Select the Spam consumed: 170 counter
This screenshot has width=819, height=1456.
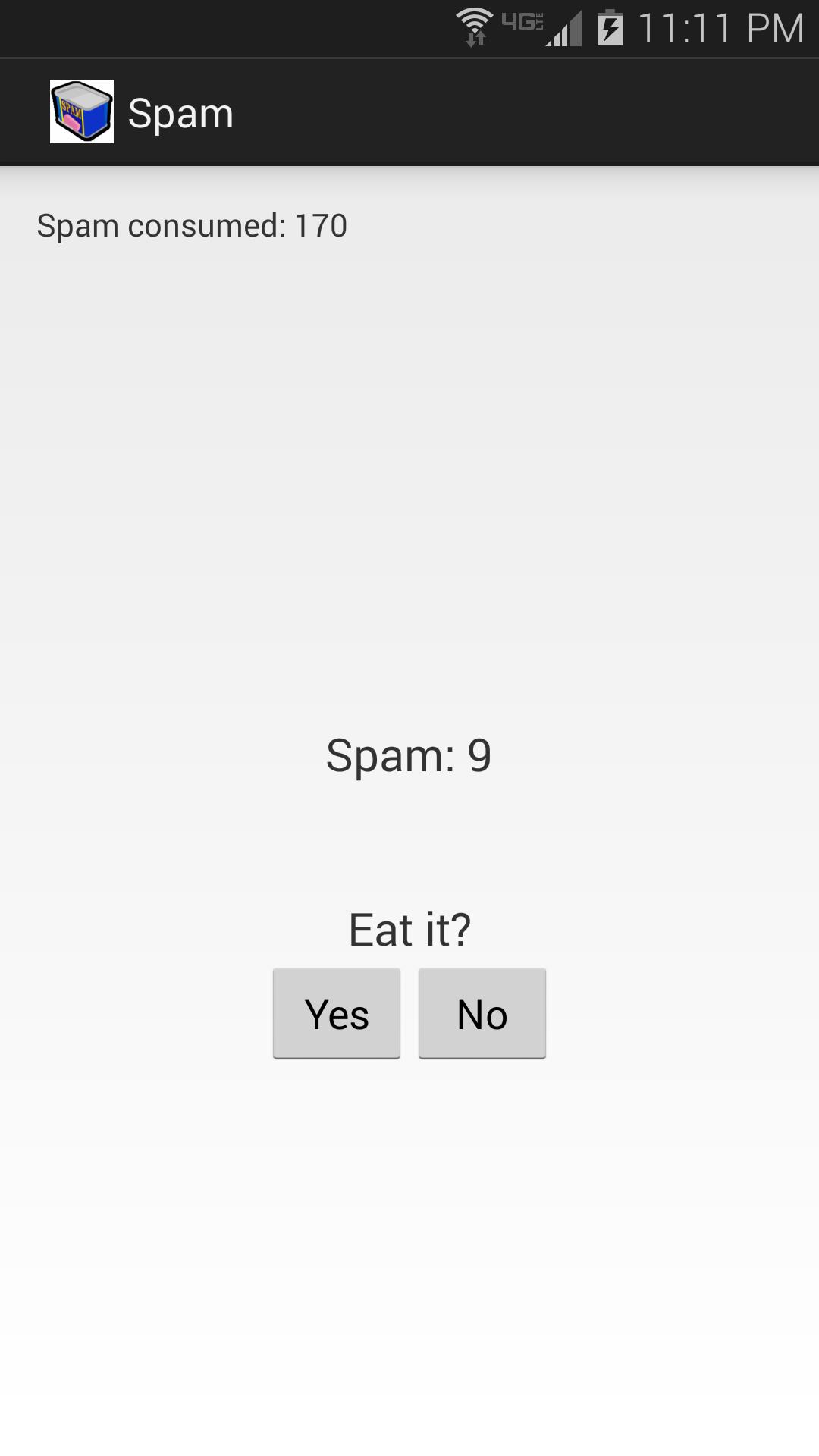[192, 224]
